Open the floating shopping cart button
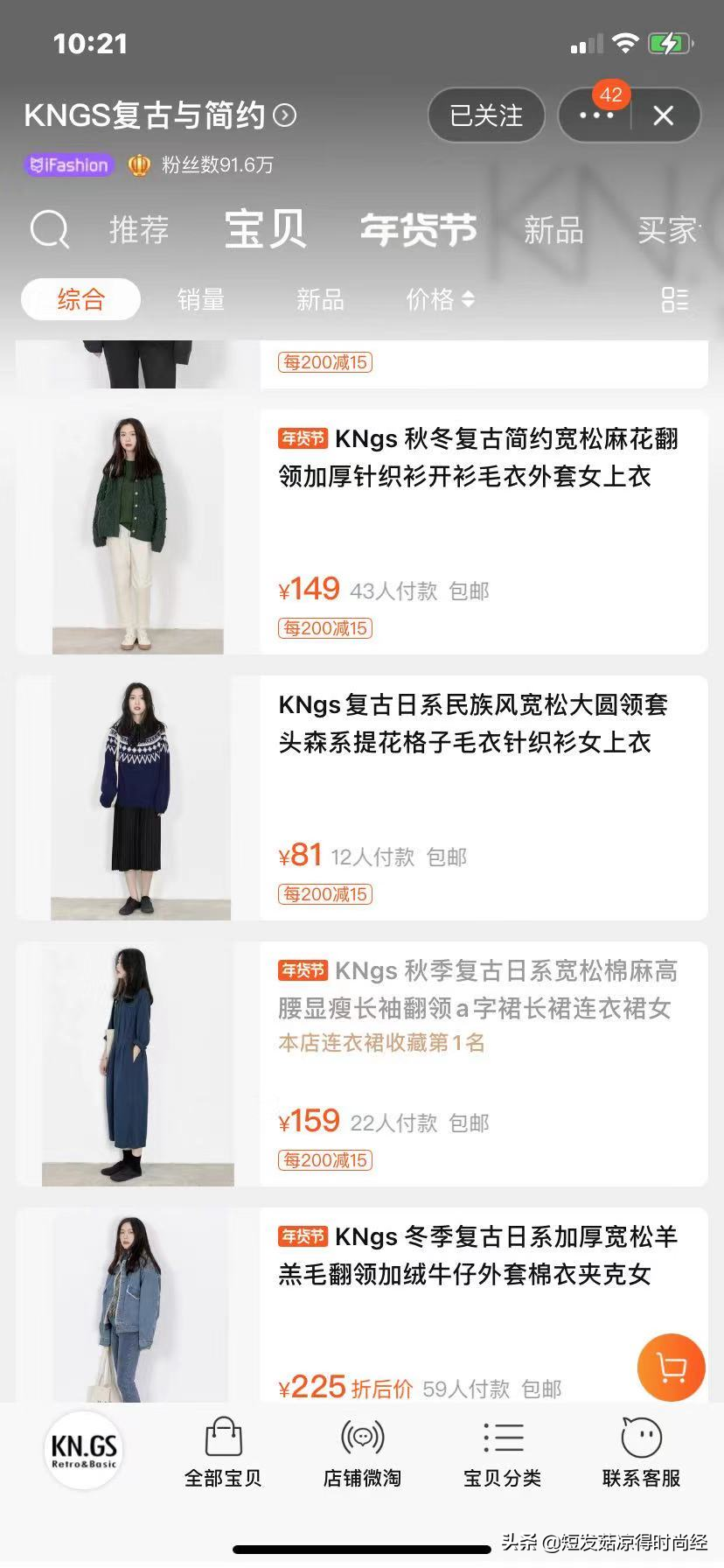This screenshot has height=1568, width=724. pyautogui.click(x=671, y=1368)
